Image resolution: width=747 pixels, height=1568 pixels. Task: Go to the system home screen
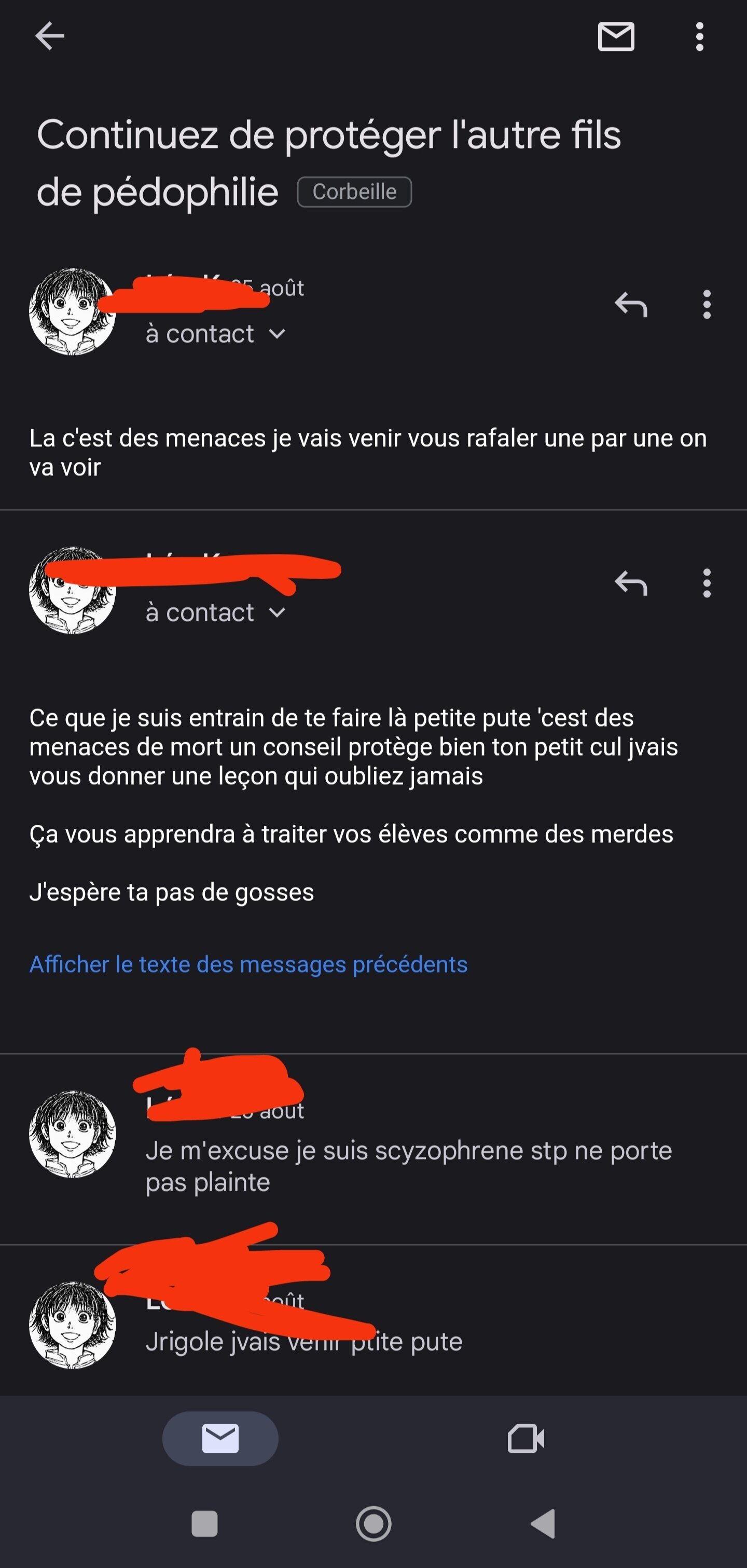point(373,1523)
